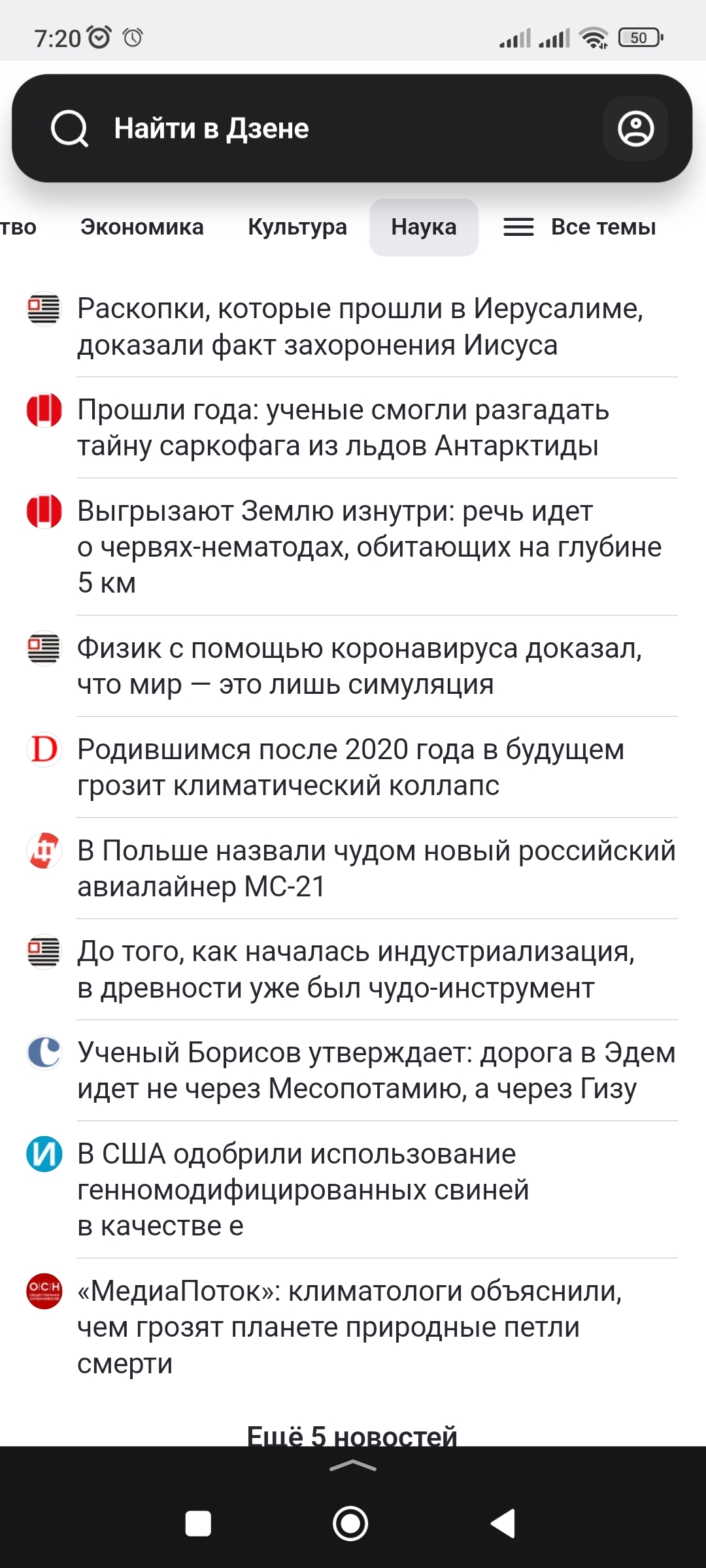Read the news on климатический коллапс
This screenshot has width=706, height=1568.
click(351, 768)
